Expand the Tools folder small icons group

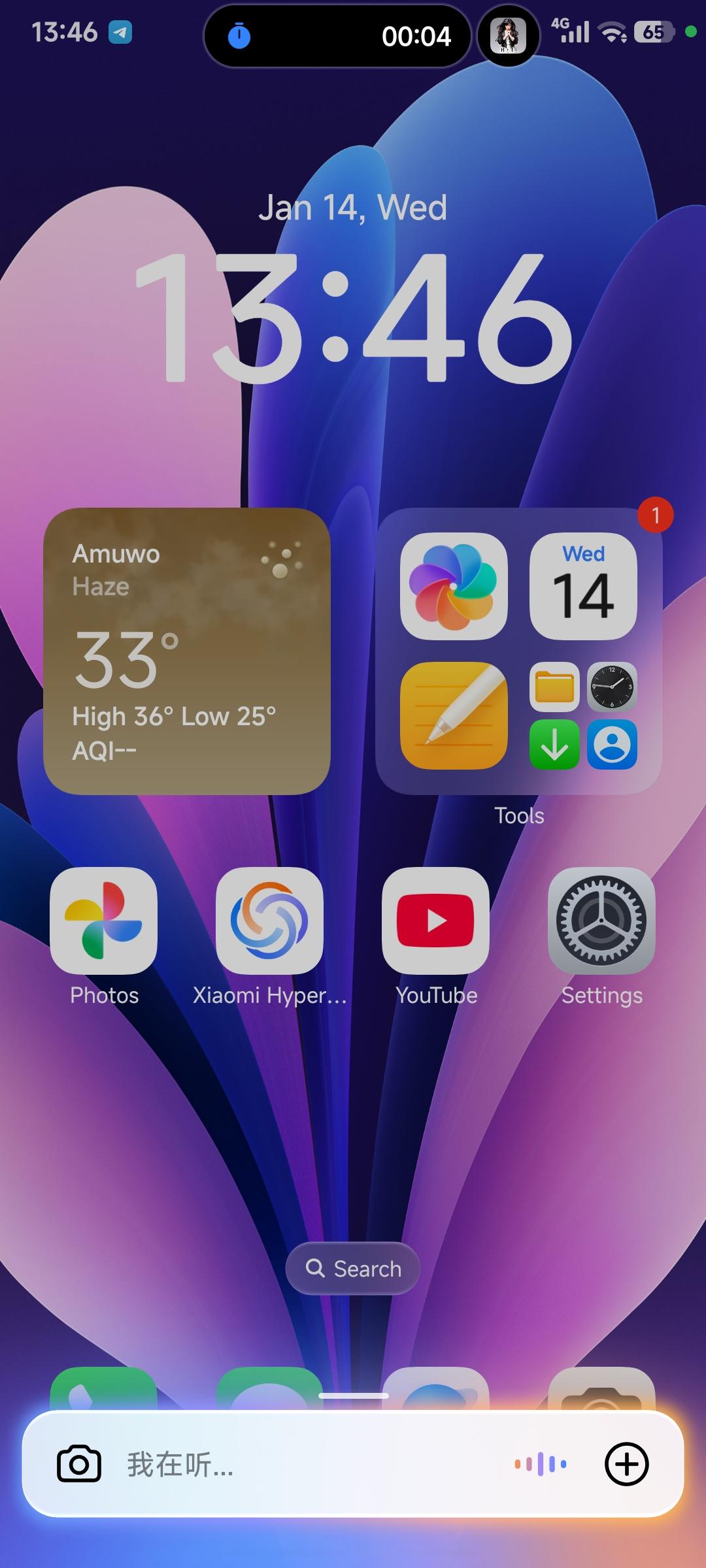[583, 715]
